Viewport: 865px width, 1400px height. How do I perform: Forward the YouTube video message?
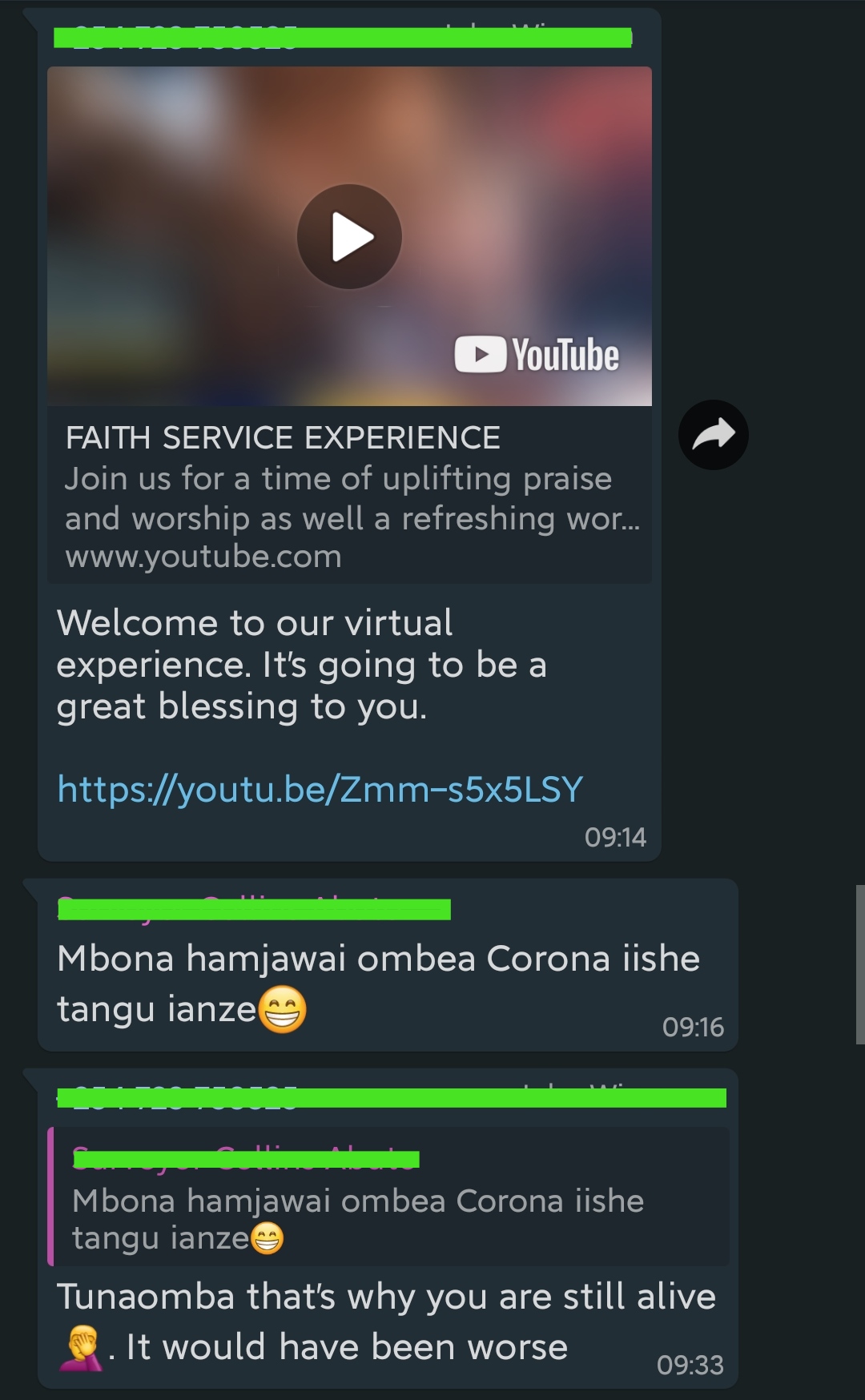713,435
